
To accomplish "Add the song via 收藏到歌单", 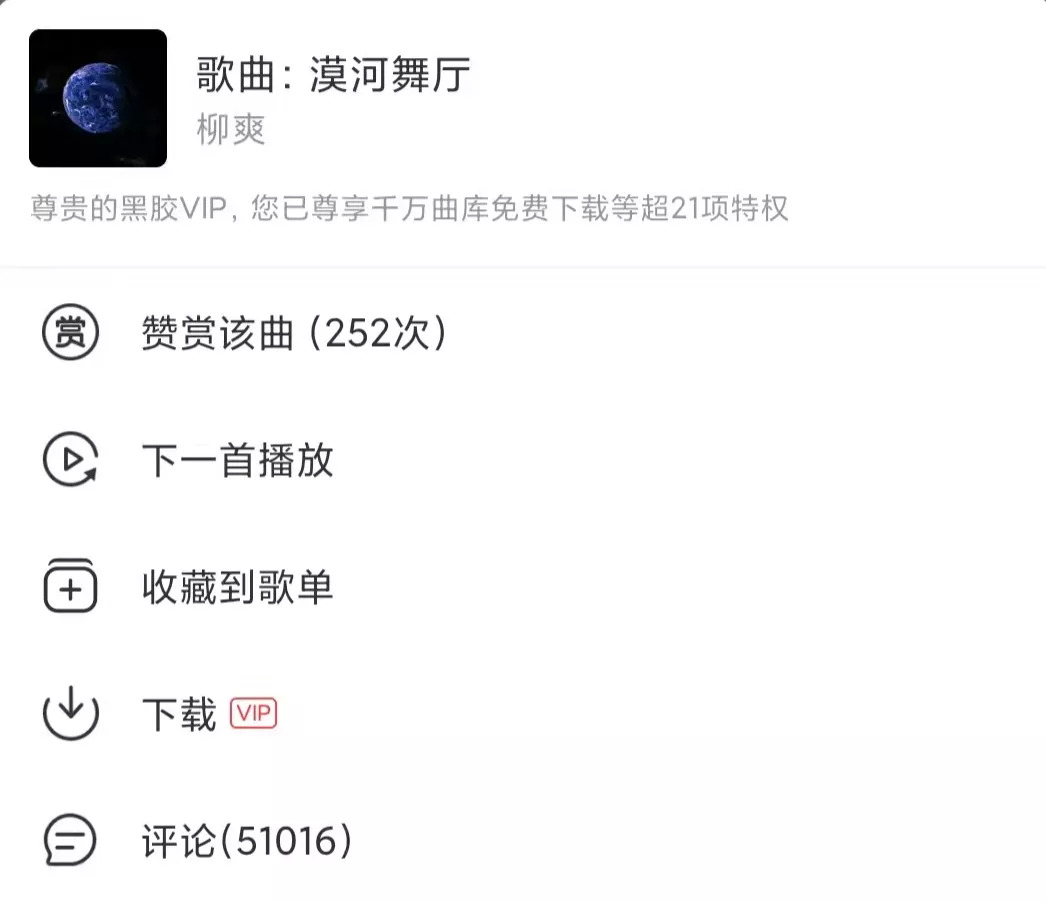I will [x=237, y=588].
